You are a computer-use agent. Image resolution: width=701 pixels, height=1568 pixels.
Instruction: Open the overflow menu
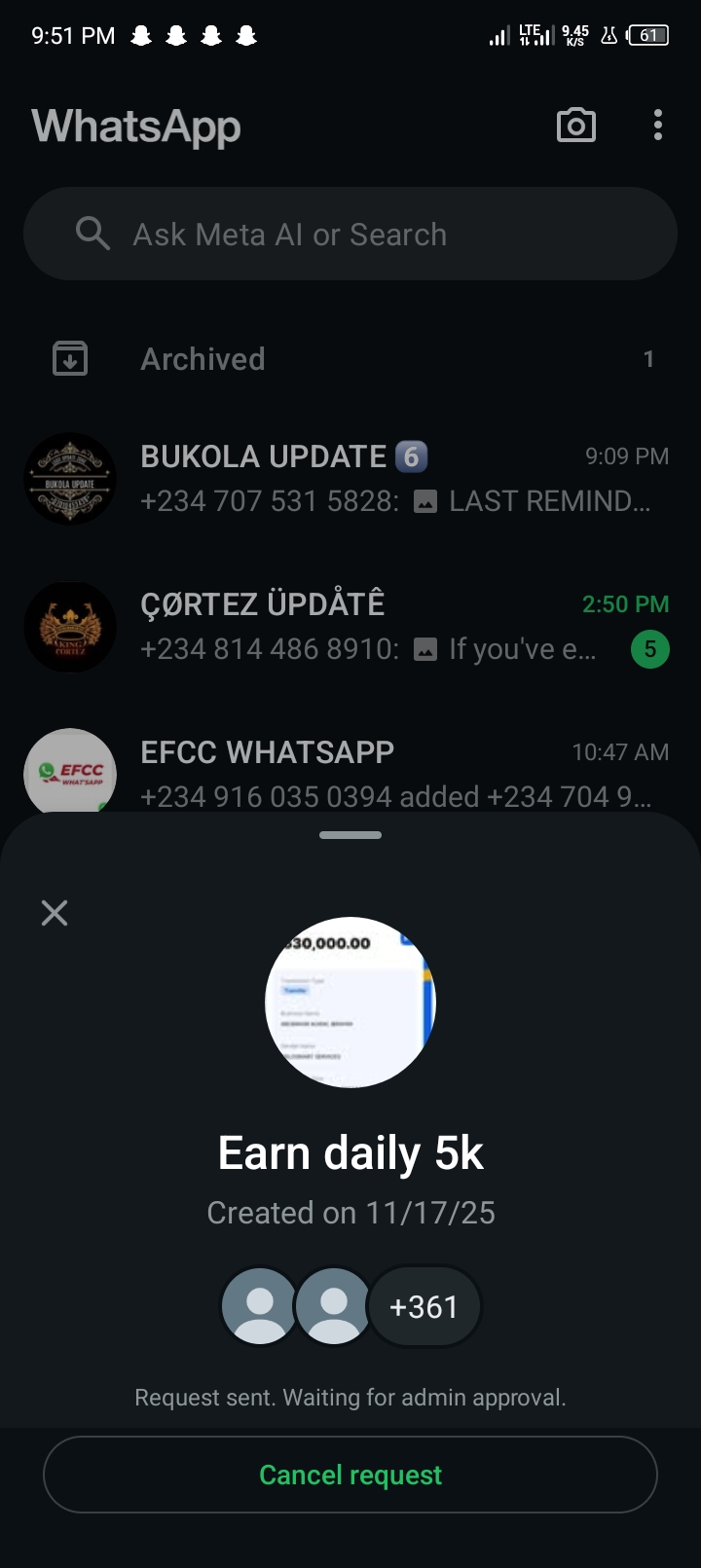point(658,126)
